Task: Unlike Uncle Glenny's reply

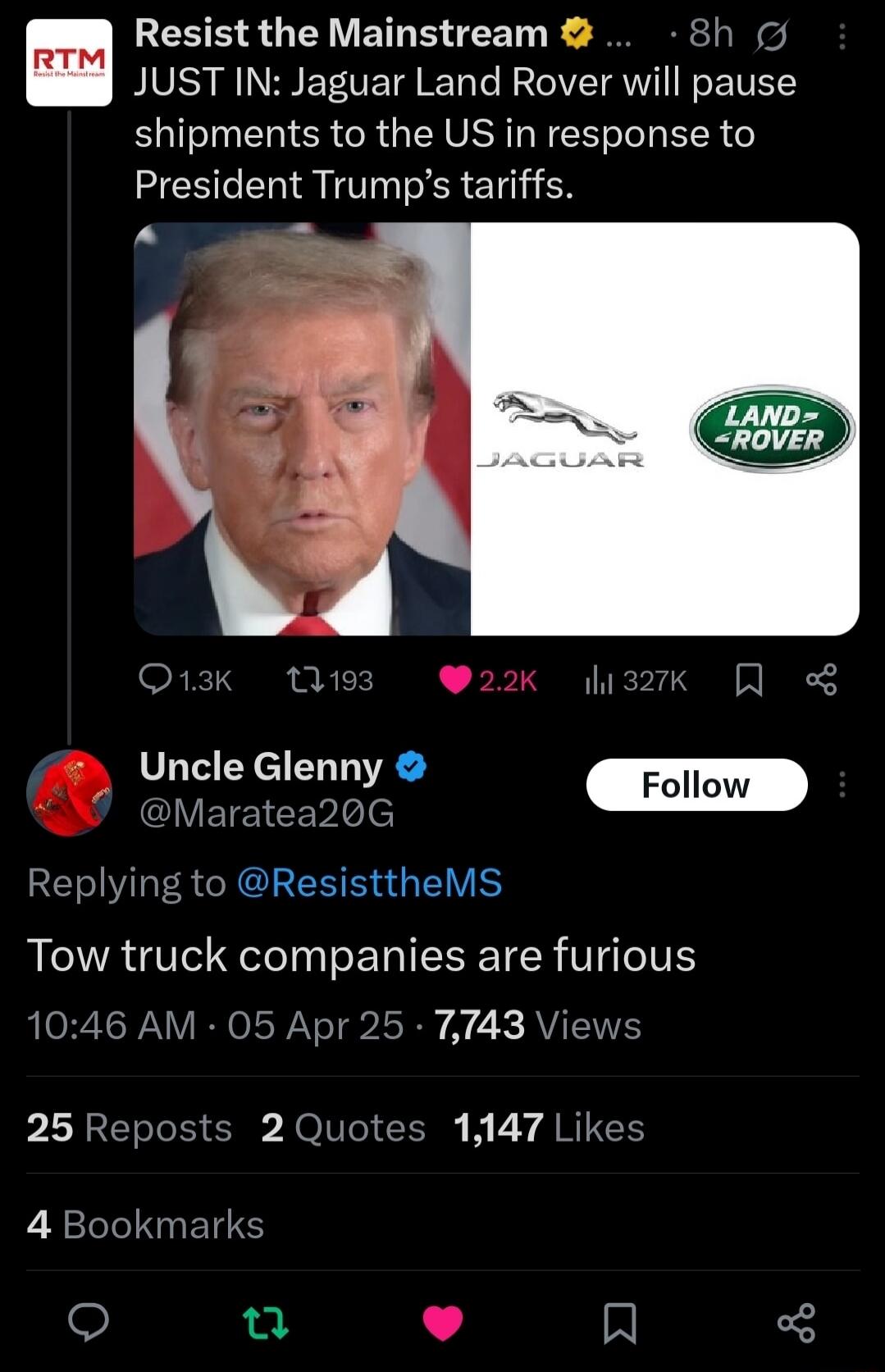Action: click(x=443, y=1322)
